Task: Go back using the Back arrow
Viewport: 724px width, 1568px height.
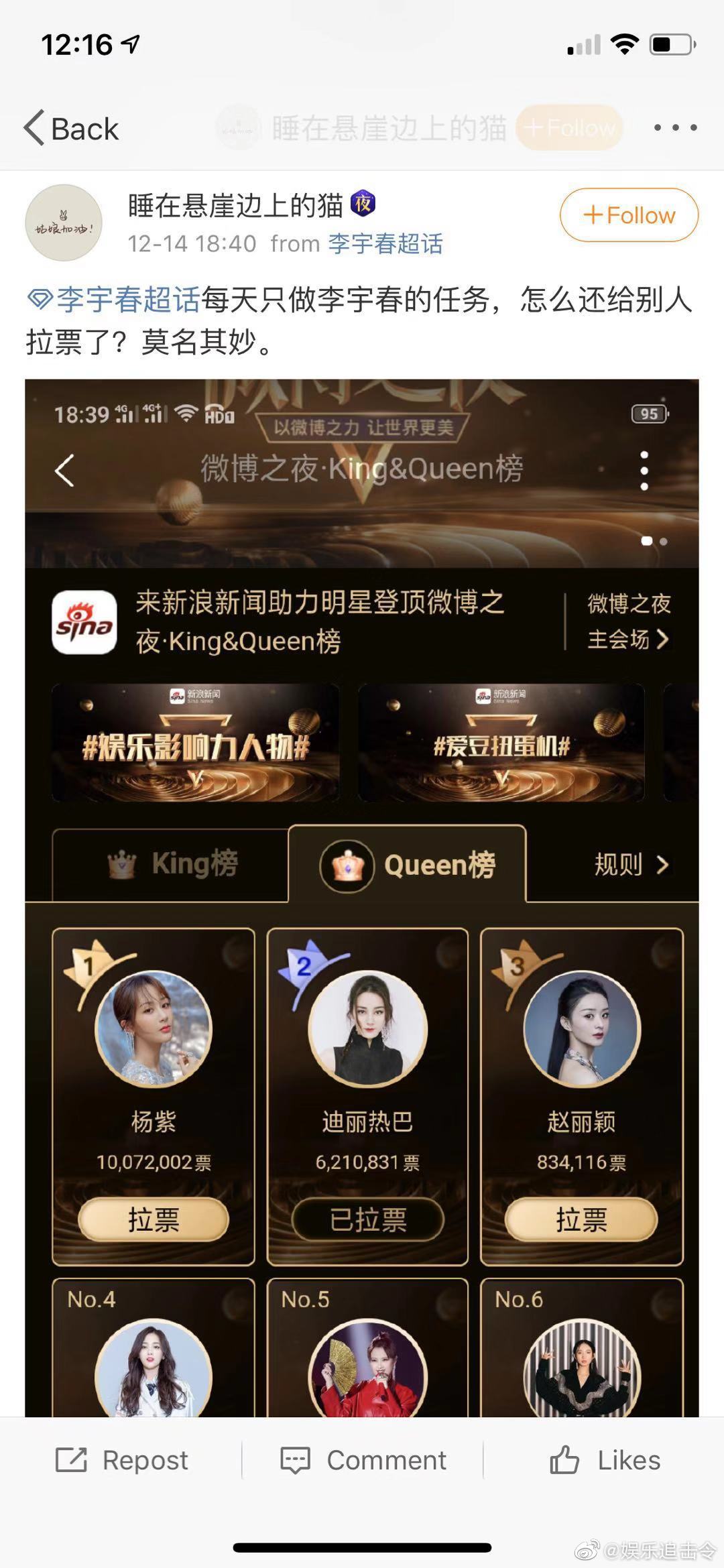Action: pos(70,128)
